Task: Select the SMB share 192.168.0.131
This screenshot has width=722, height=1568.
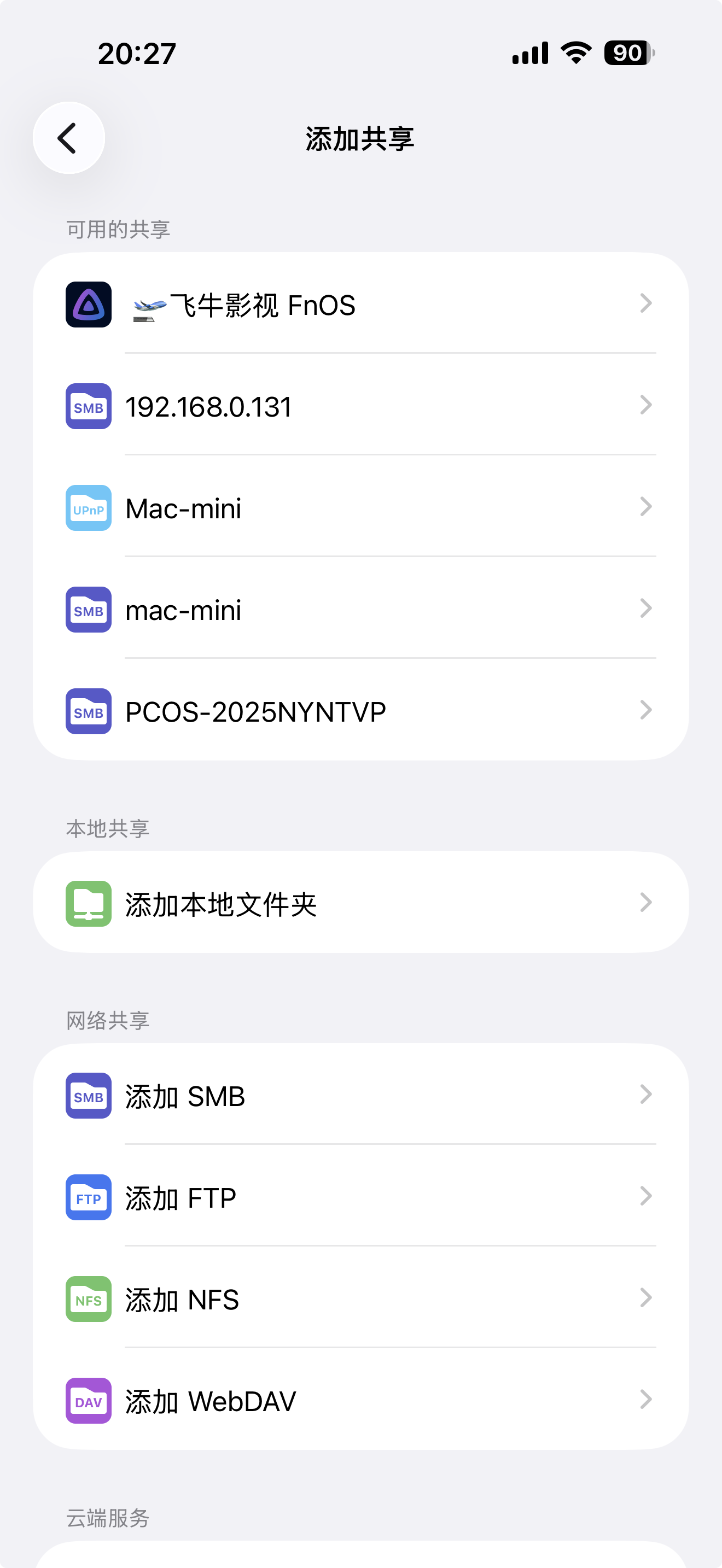Action: (x=360, y=406)
